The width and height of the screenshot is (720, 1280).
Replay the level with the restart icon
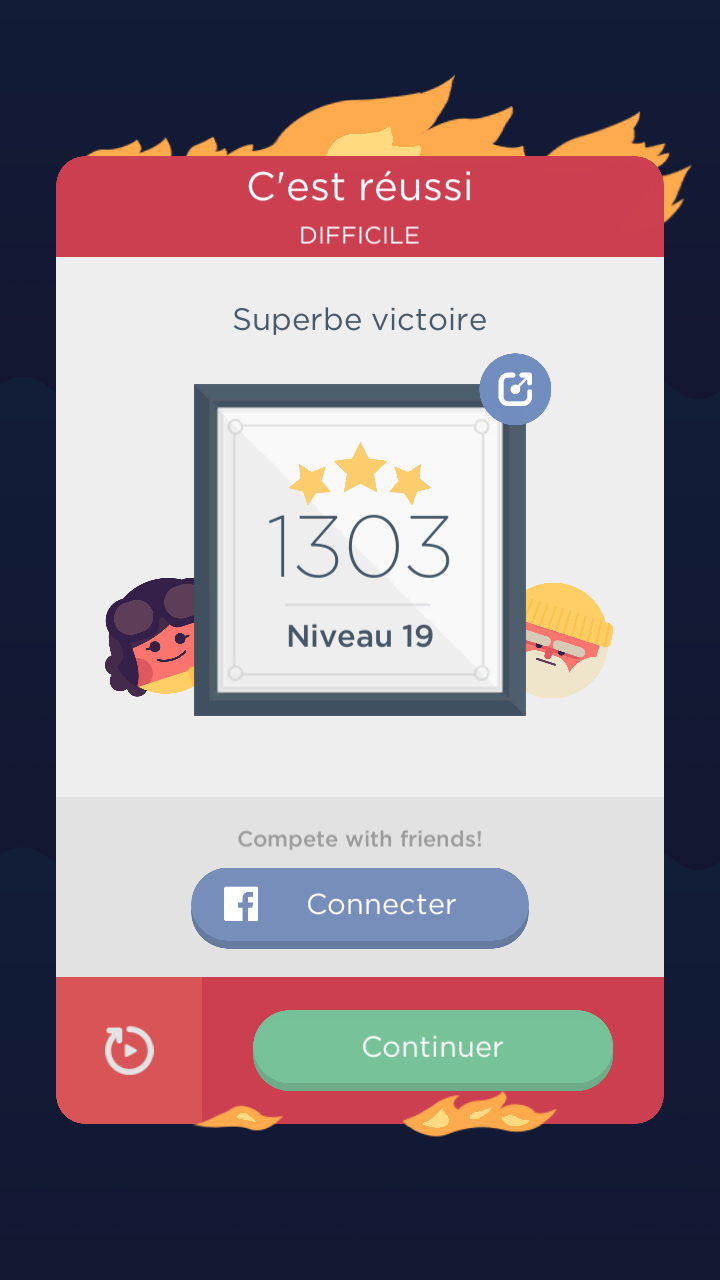(x=129, y=1050)
